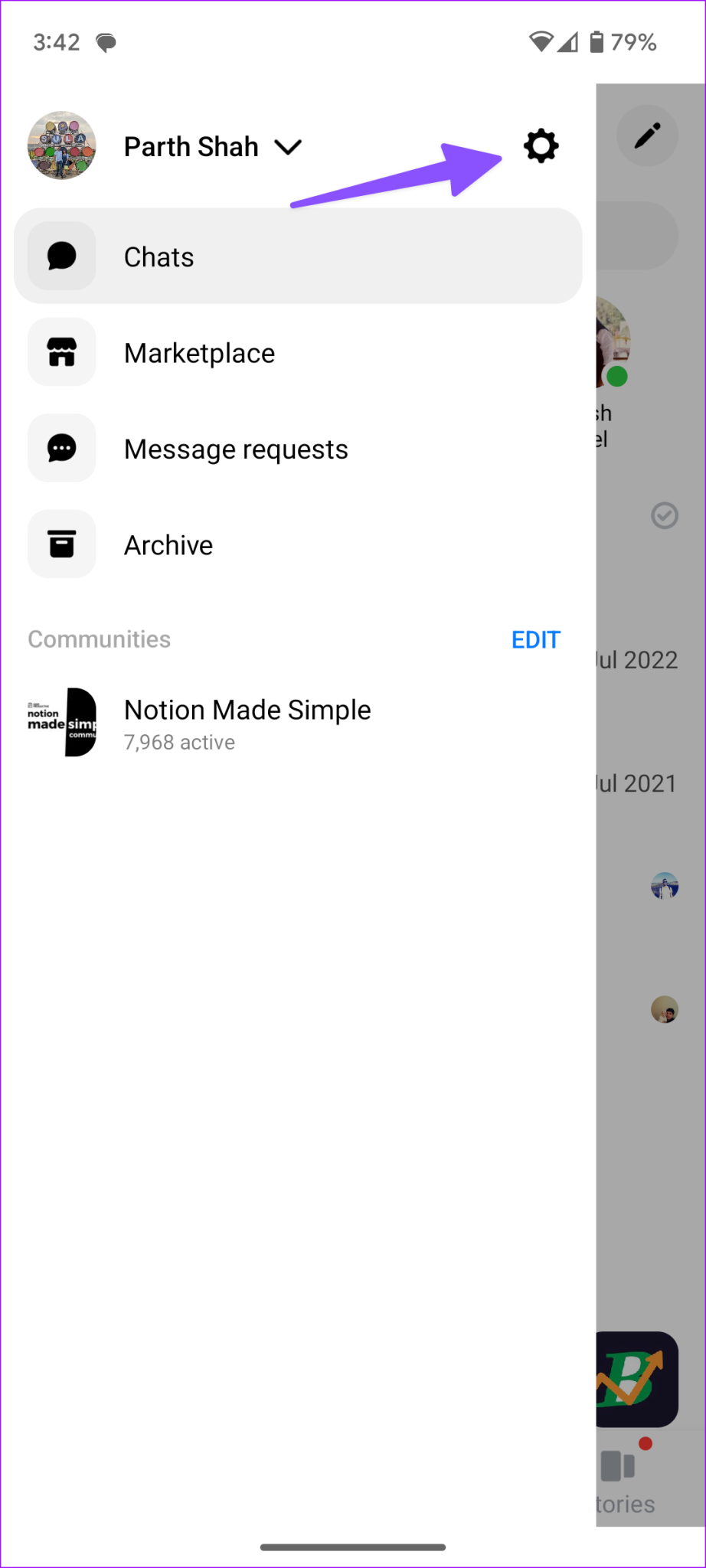Open Messenger settings via the gear icon
The image size is (706, 1568).
click(541, 147)
